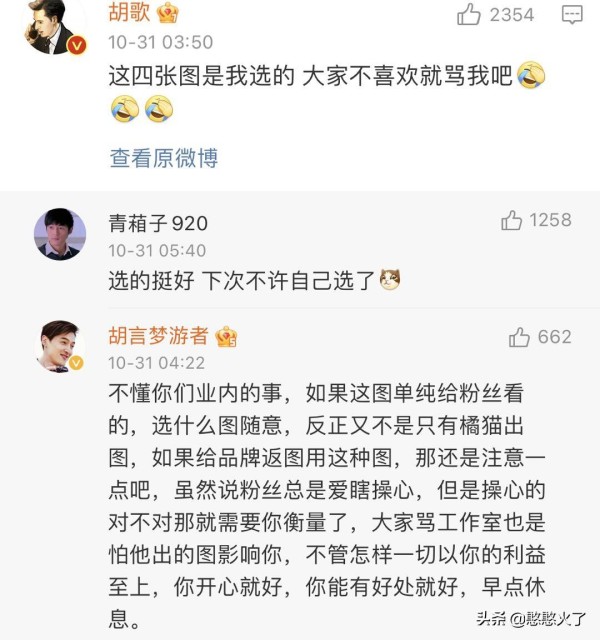Viewport: 600px width, 640px height.
Task: Like 胡歌's comment
Action: (x=469, y=14)
